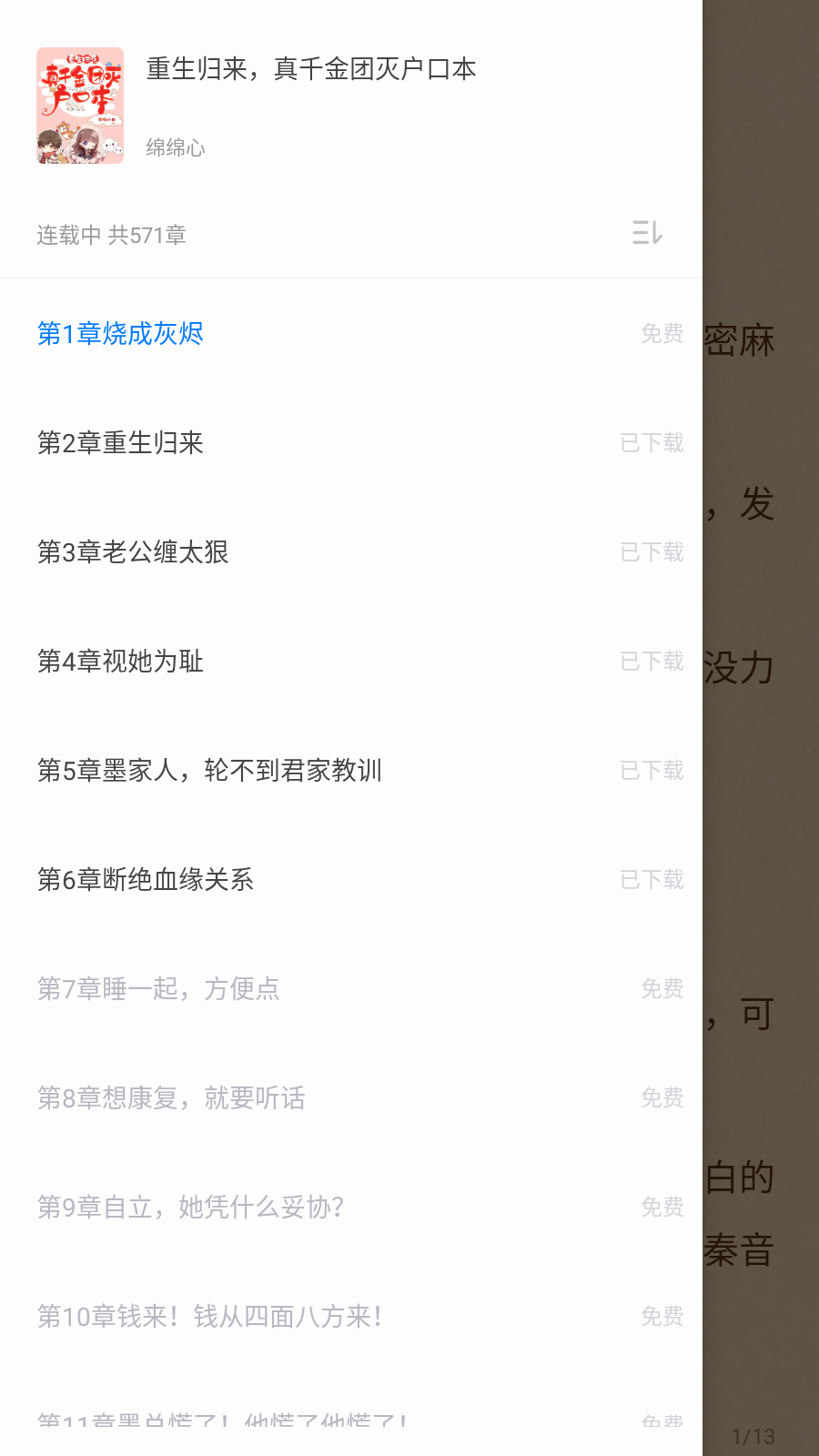Image resolution: width=819 pixels, height=1456 pixels.
Task: Open 第2章重生归来
Action: pyautogui.click(x=120, y=443)
